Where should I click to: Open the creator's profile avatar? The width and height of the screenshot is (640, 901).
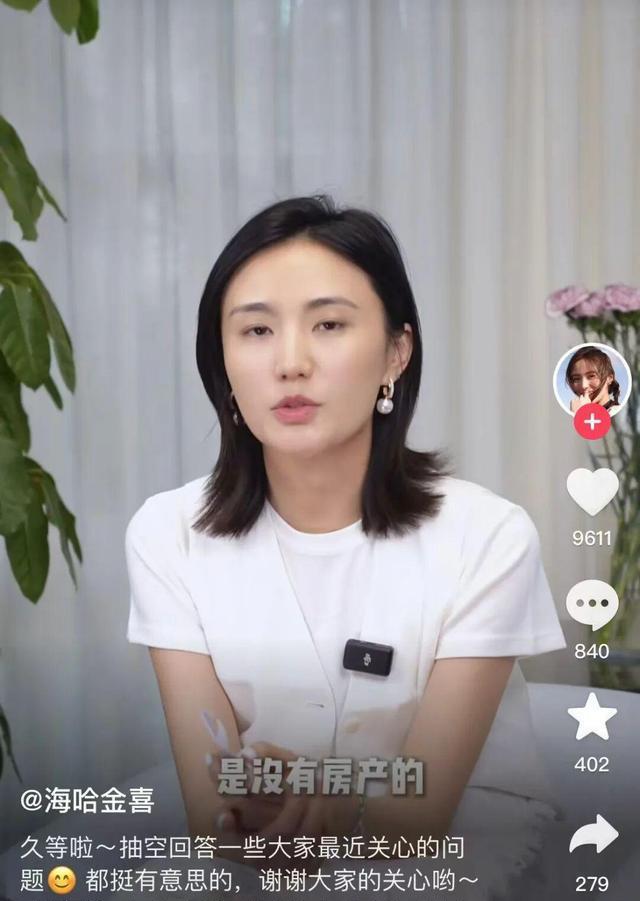pos(591,379)
